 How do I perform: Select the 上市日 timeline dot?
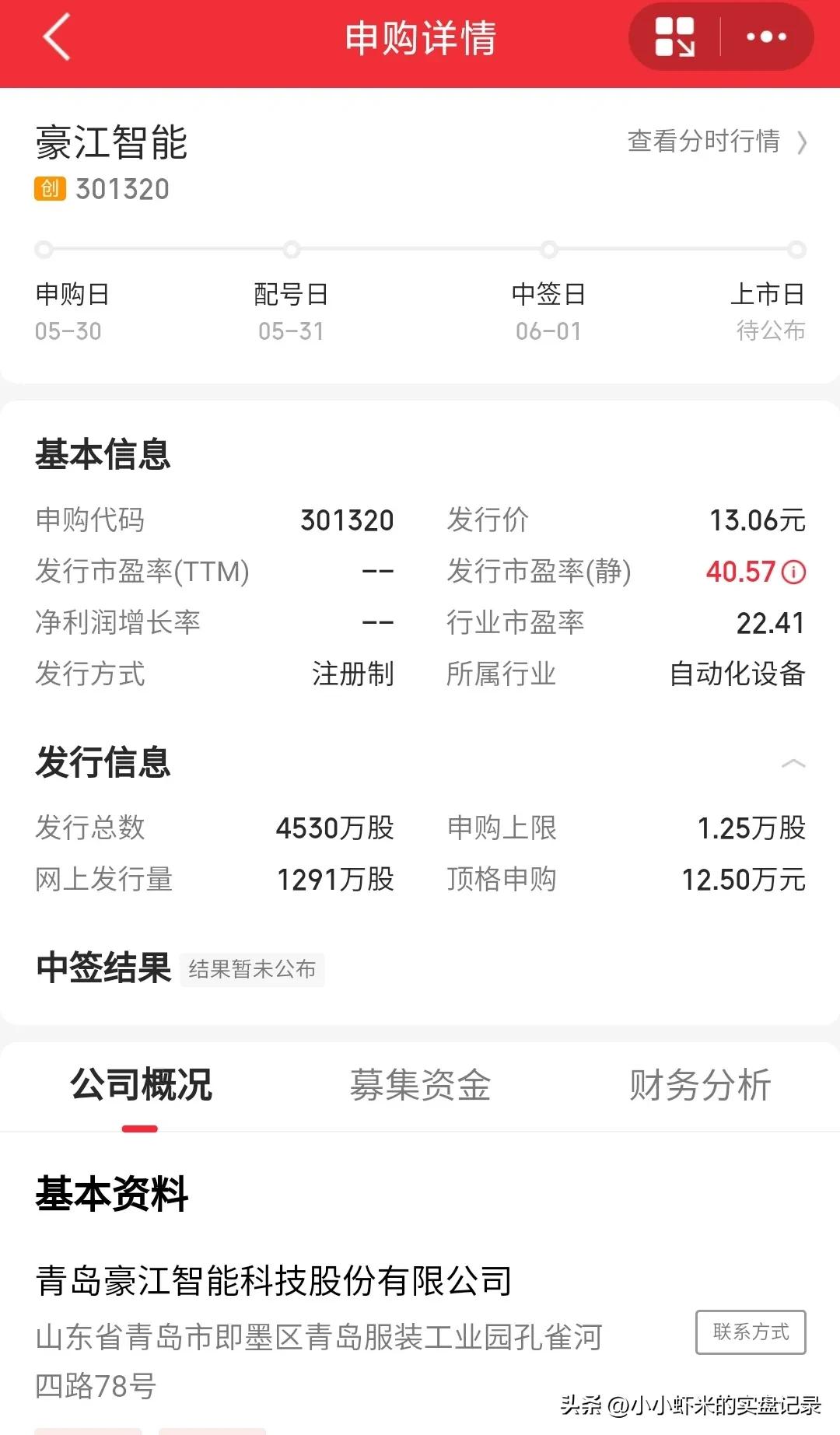(796, 250)
